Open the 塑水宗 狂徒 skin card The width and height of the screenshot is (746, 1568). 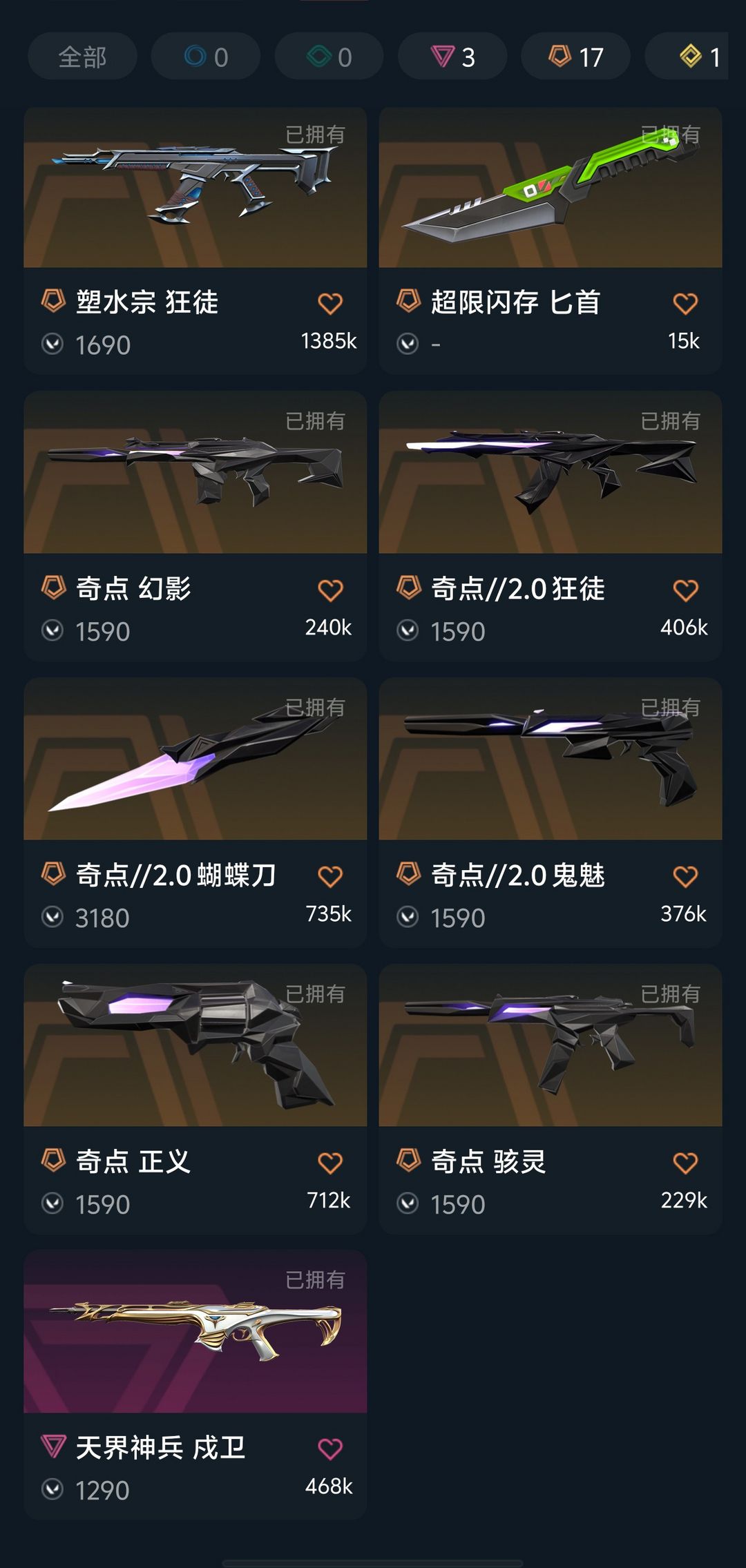195,240
